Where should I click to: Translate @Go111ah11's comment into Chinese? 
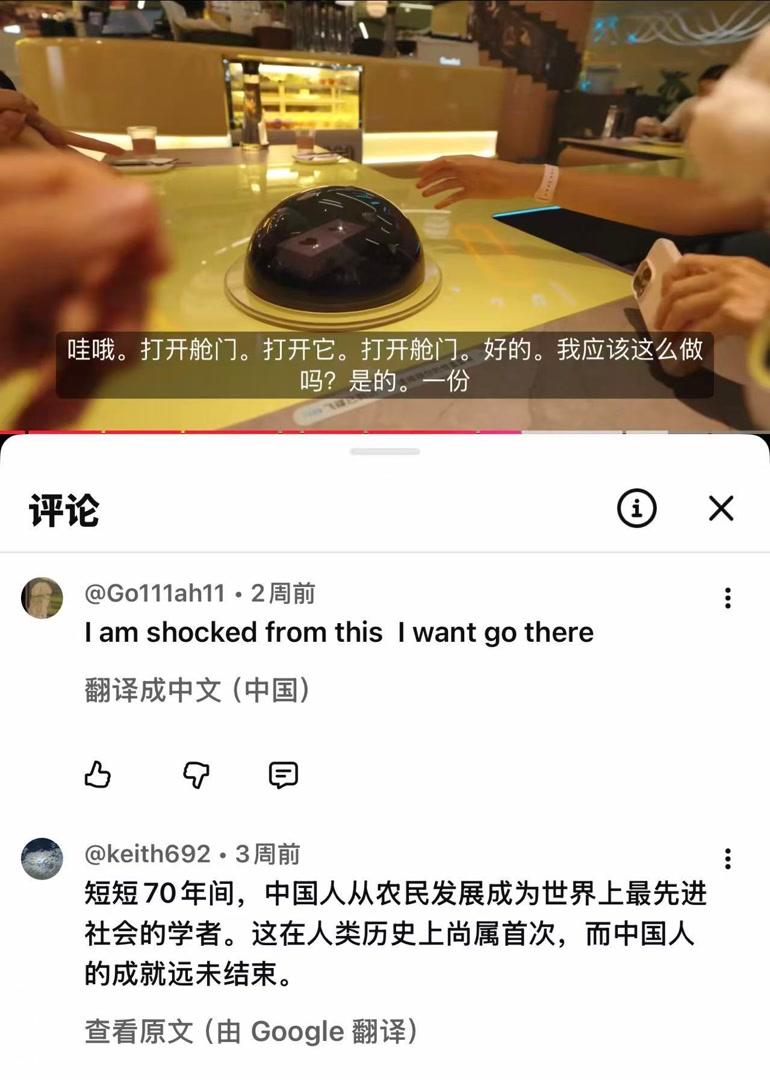click(197, 689)
